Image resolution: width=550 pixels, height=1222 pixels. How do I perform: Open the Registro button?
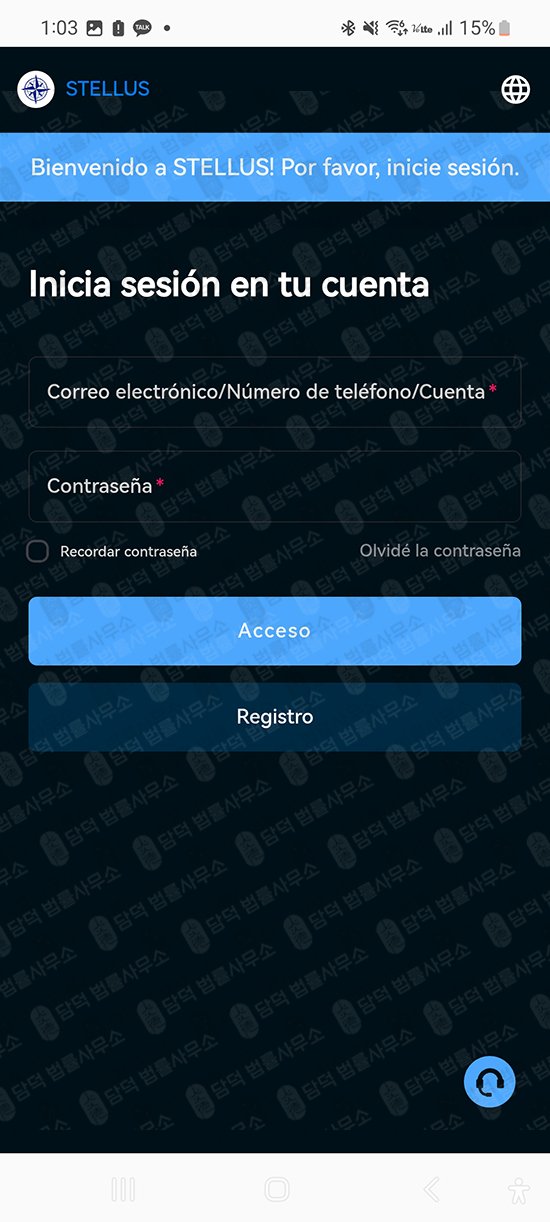275,717
